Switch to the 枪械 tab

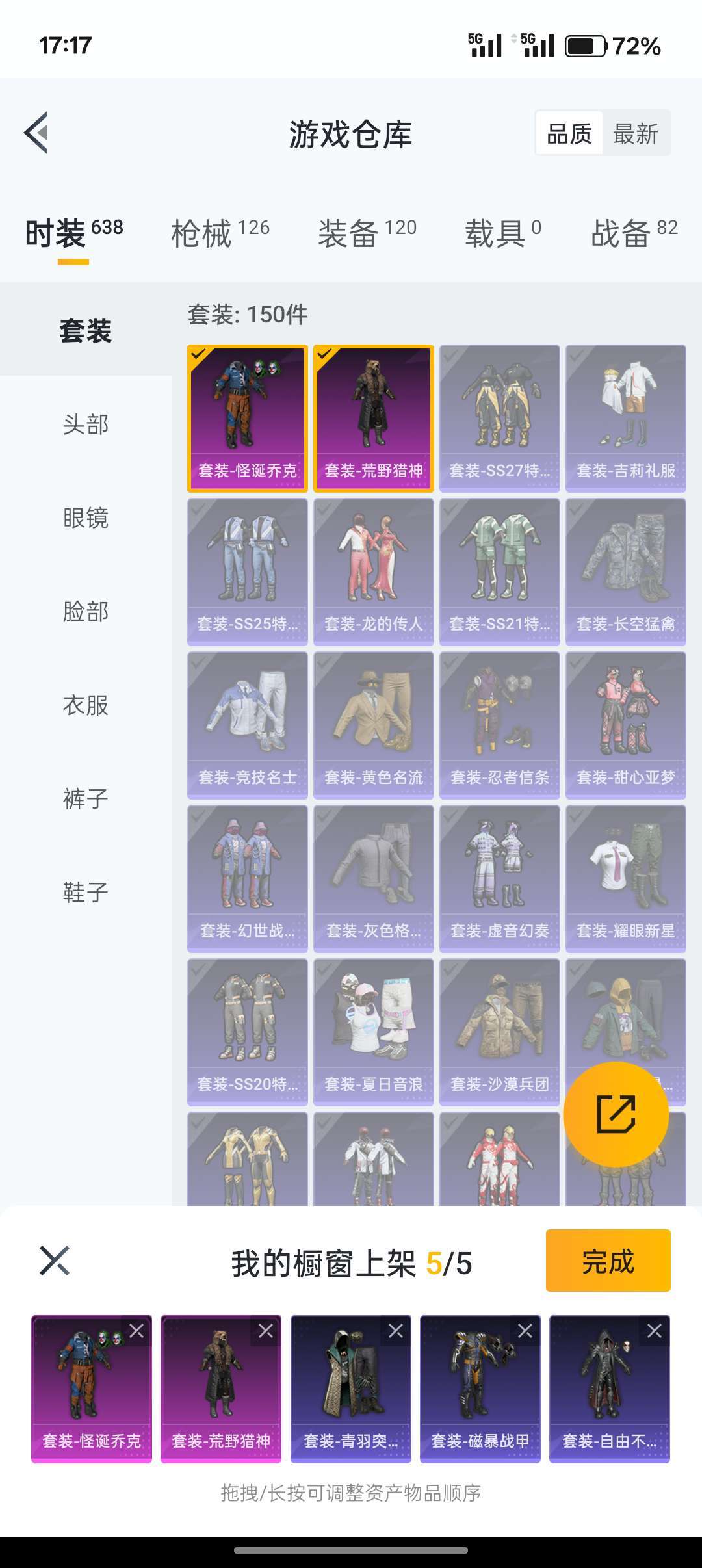pos(220,233)
